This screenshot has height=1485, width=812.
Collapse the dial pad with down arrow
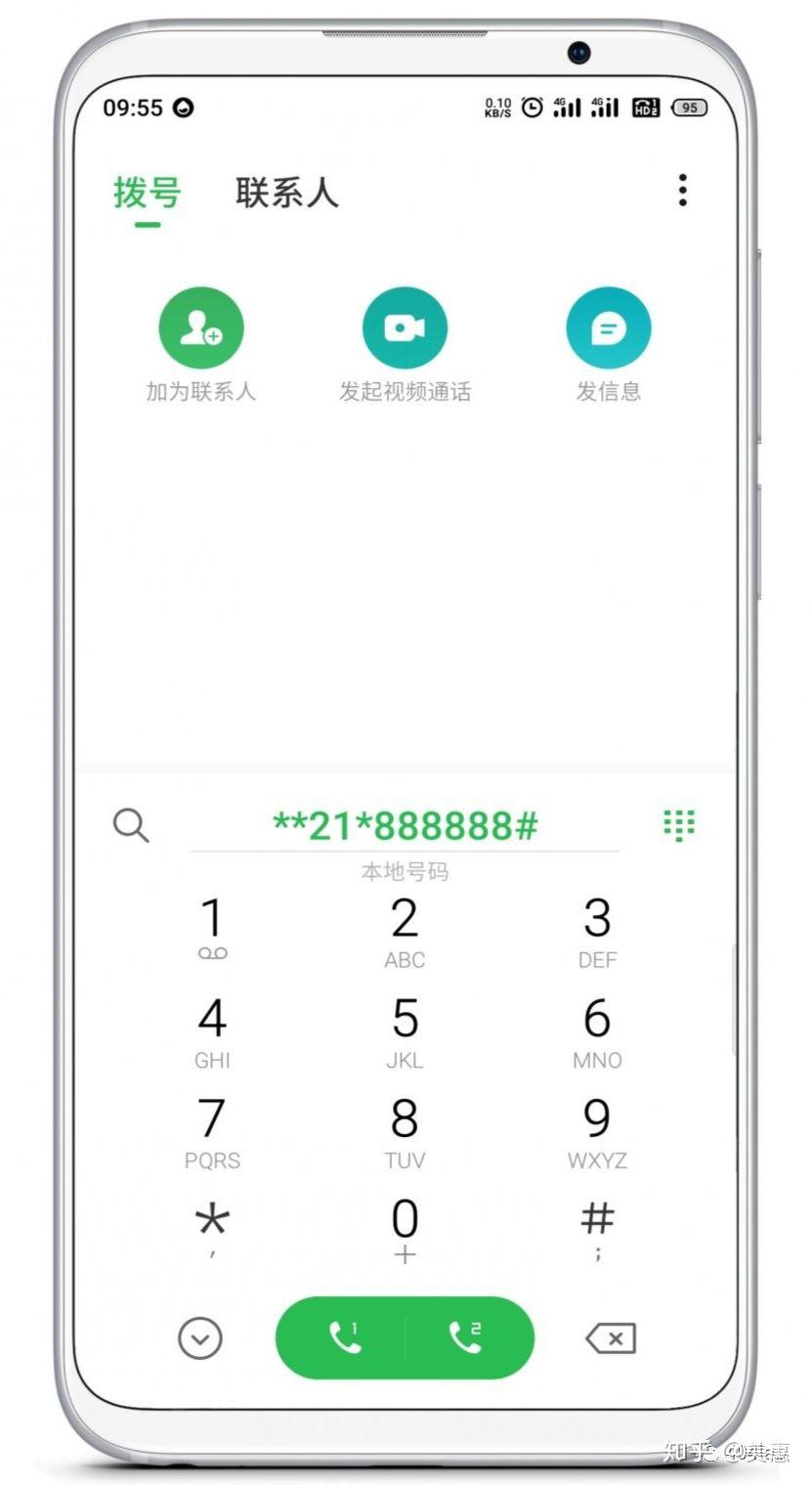click(x=200, y=1337)
